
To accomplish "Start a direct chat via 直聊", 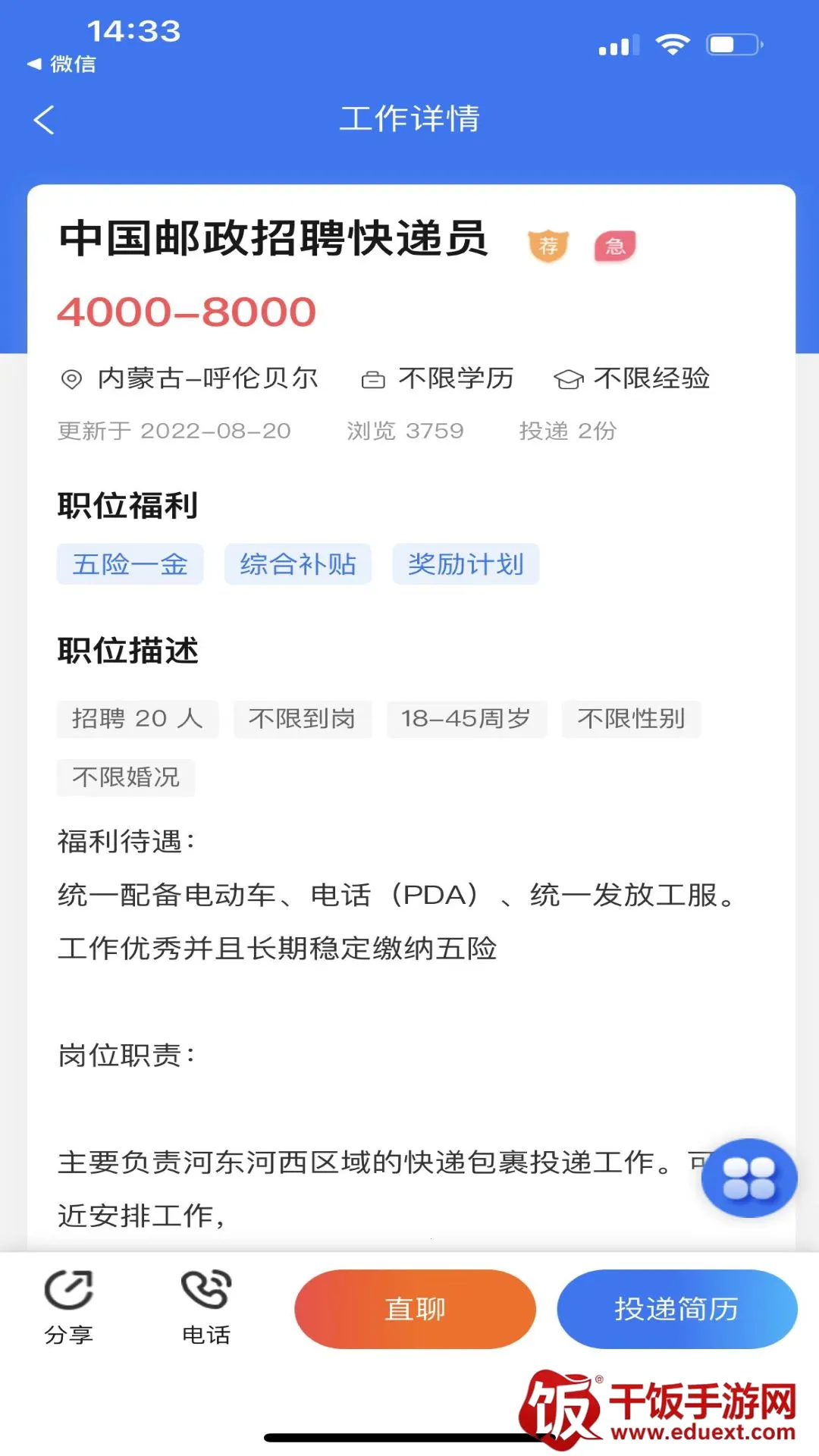I will 415,1309.
